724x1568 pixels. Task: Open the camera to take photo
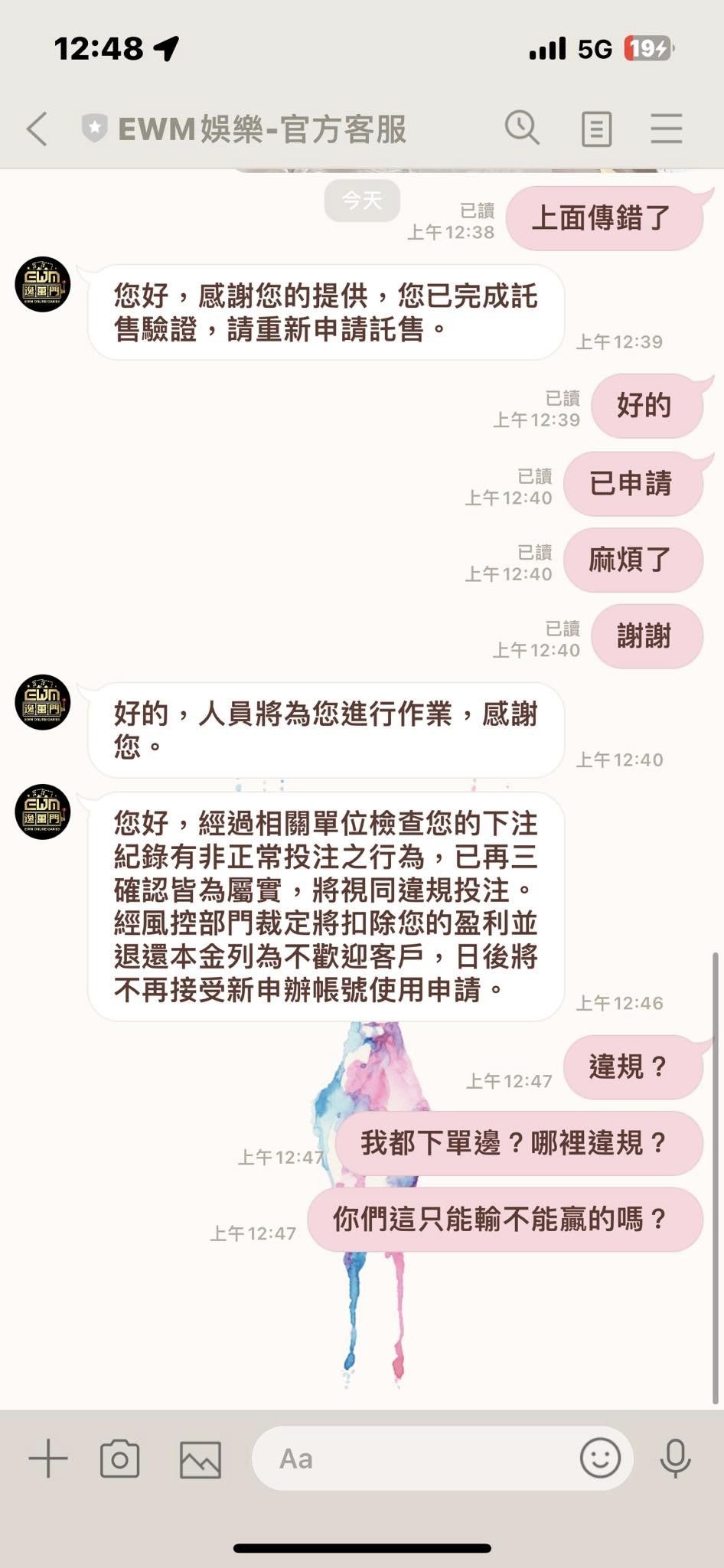coord(120,1459)
